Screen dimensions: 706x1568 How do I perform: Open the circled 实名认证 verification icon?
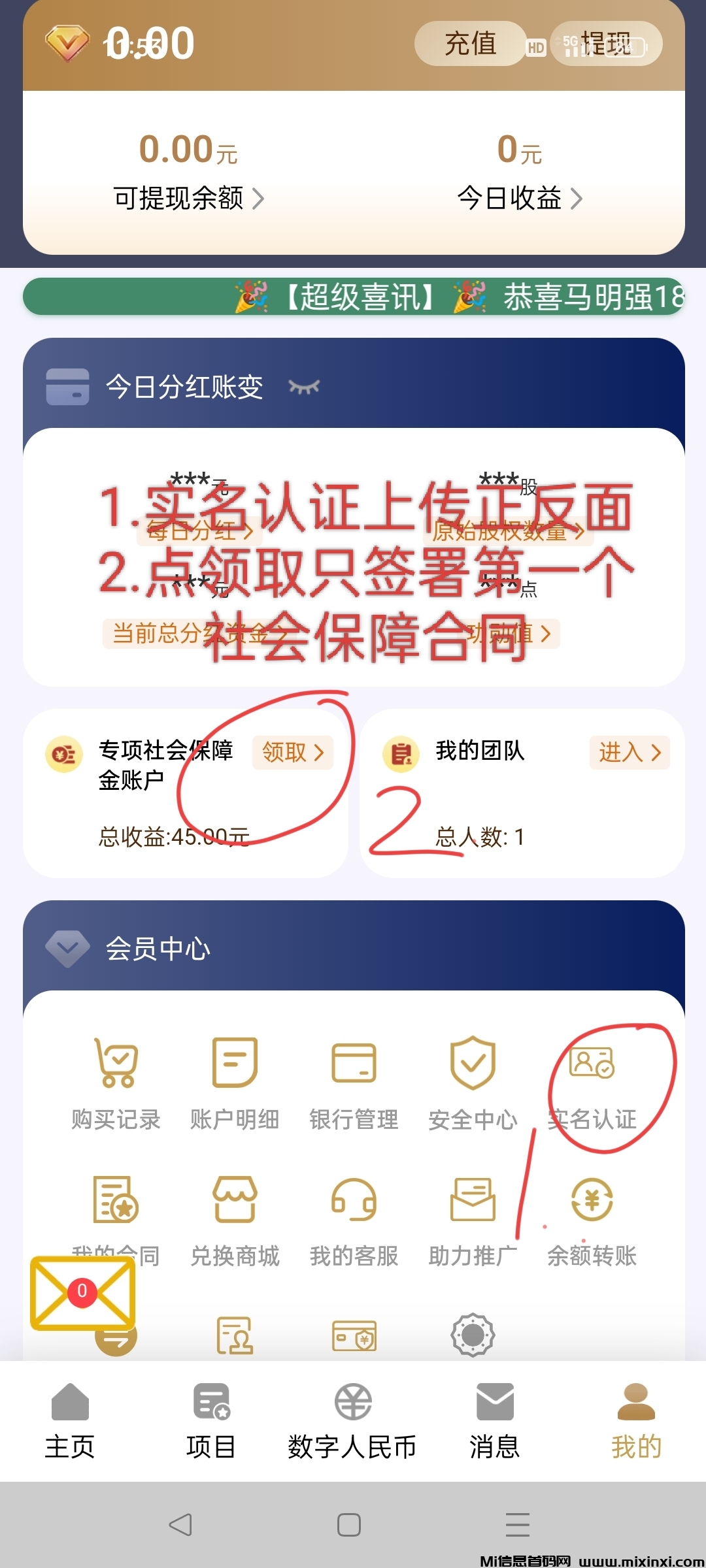592,1071
